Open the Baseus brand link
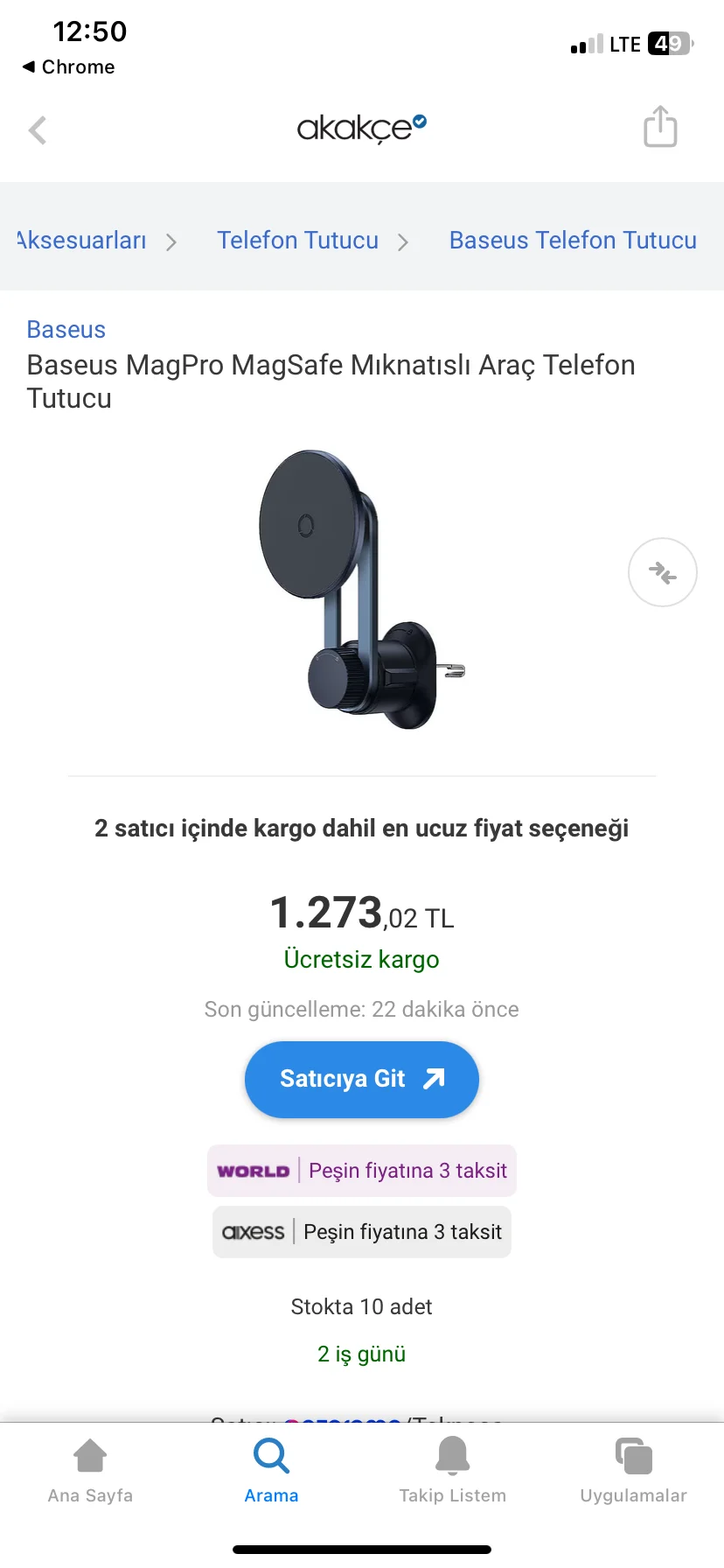Screen dimensions: 724x1568 pos(66,330)
